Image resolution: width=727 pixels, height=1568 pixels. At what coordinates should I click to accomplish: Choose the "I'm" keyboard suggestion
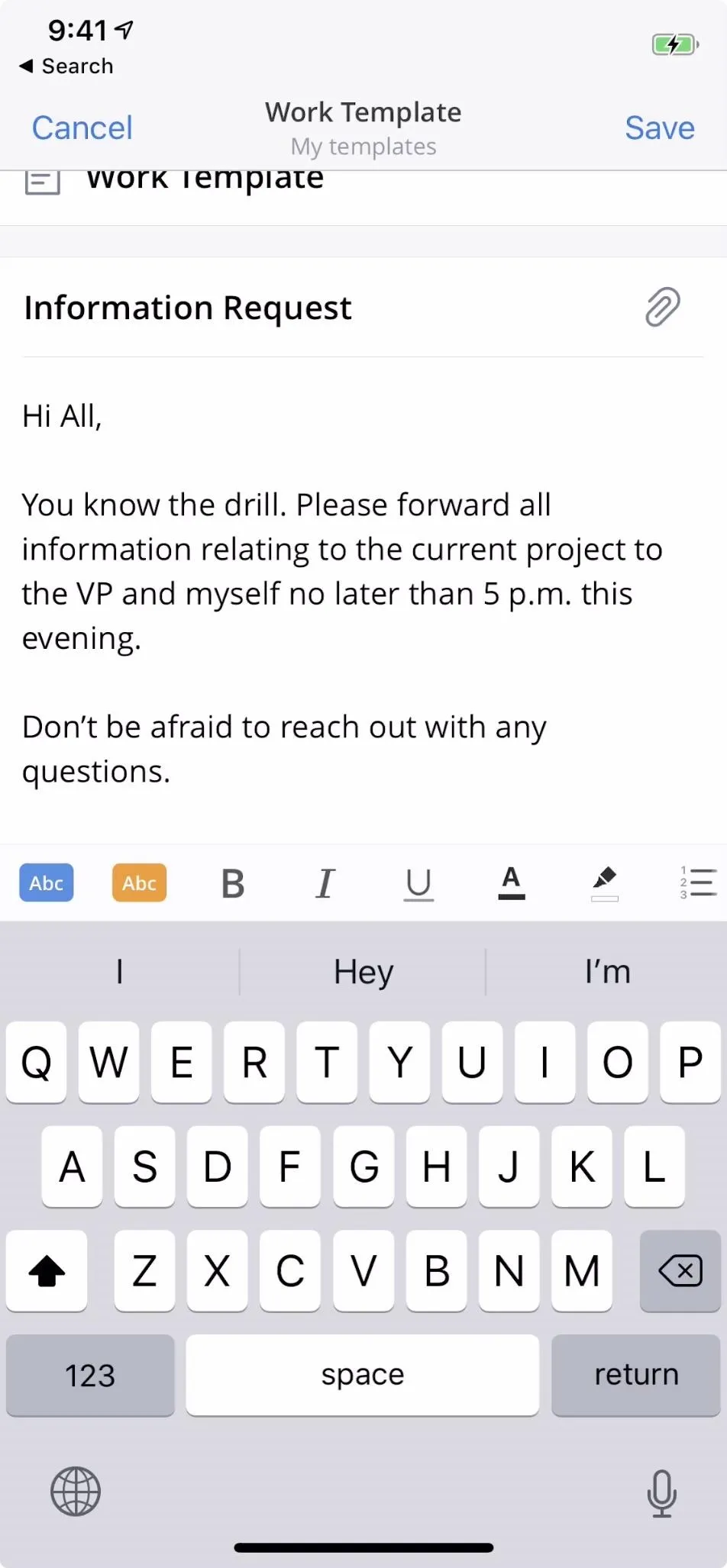point(608,972)
